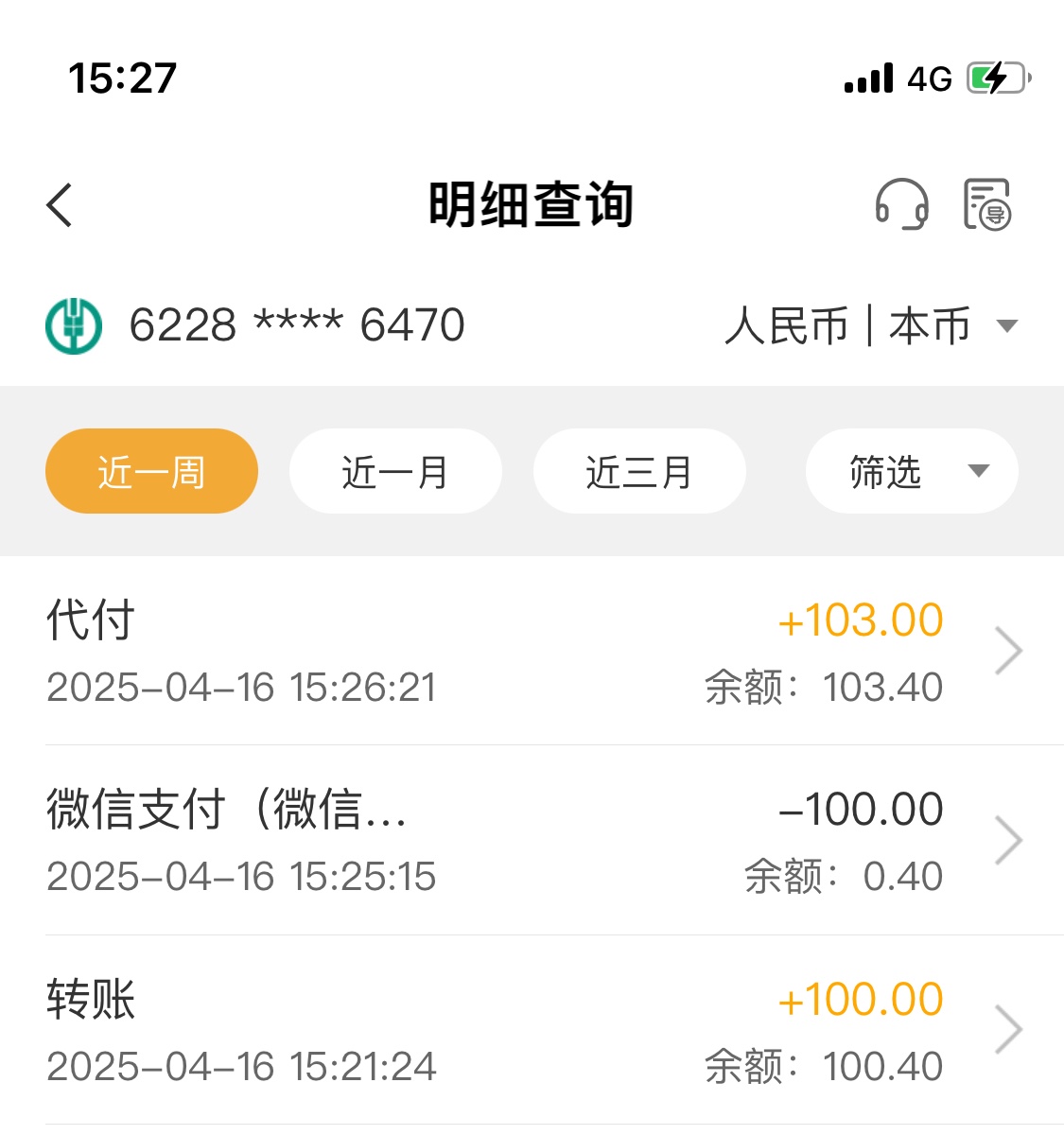The image size is (1064, 1135).
Task: Open the 筛选 filter dropdown
Action: (911, 471)
